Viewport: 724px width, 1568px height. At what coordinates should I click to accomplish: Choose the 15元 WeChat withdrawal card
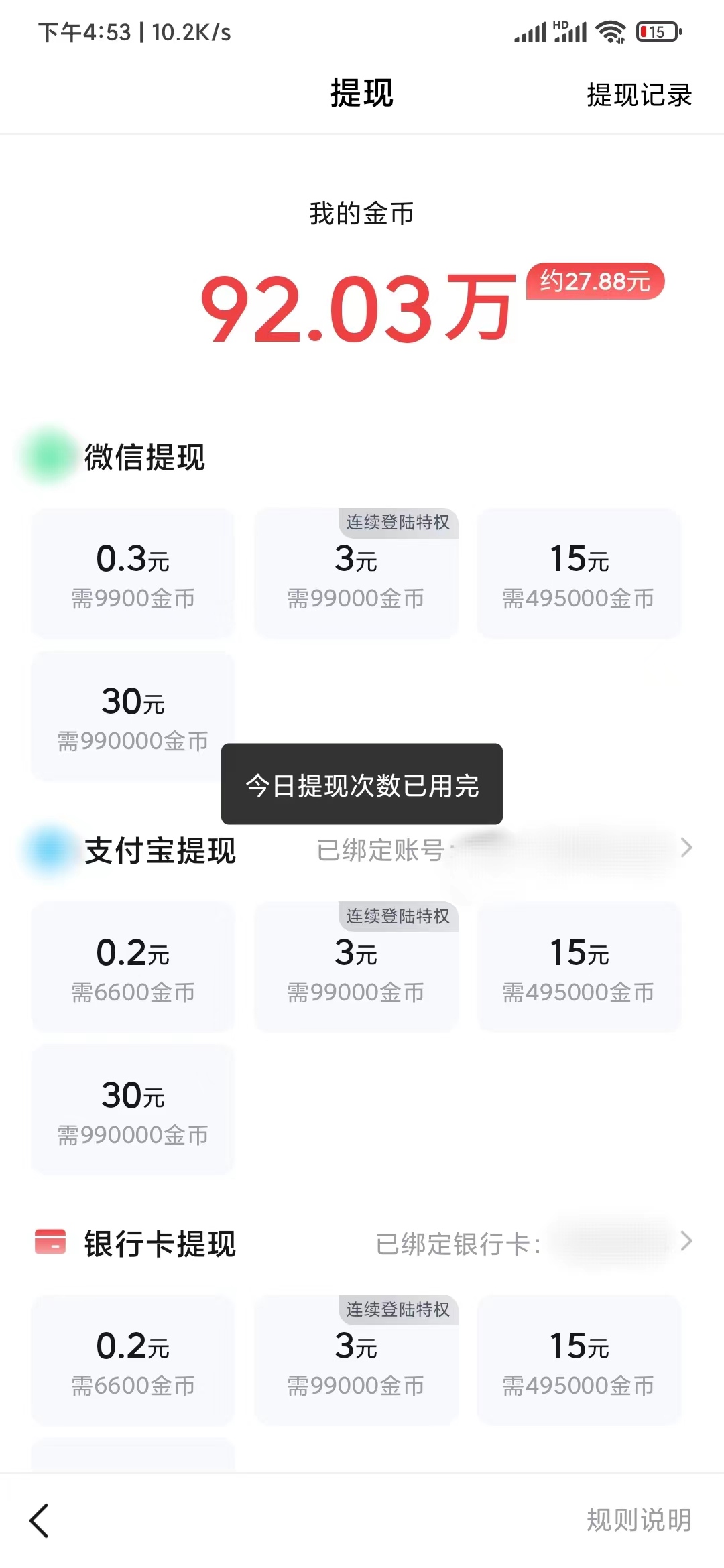coord(580,573)
